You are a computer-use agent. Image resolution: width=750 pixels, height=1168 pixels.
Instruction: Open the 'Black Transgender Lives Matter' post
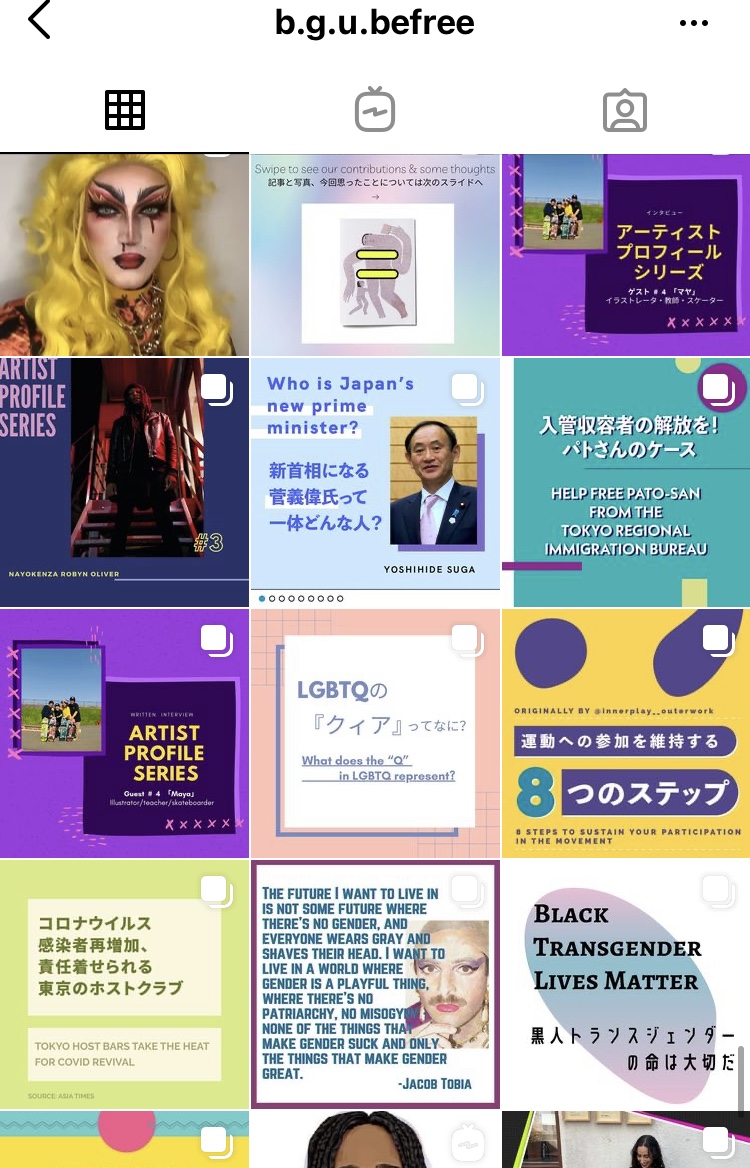[x=626, y=984]
